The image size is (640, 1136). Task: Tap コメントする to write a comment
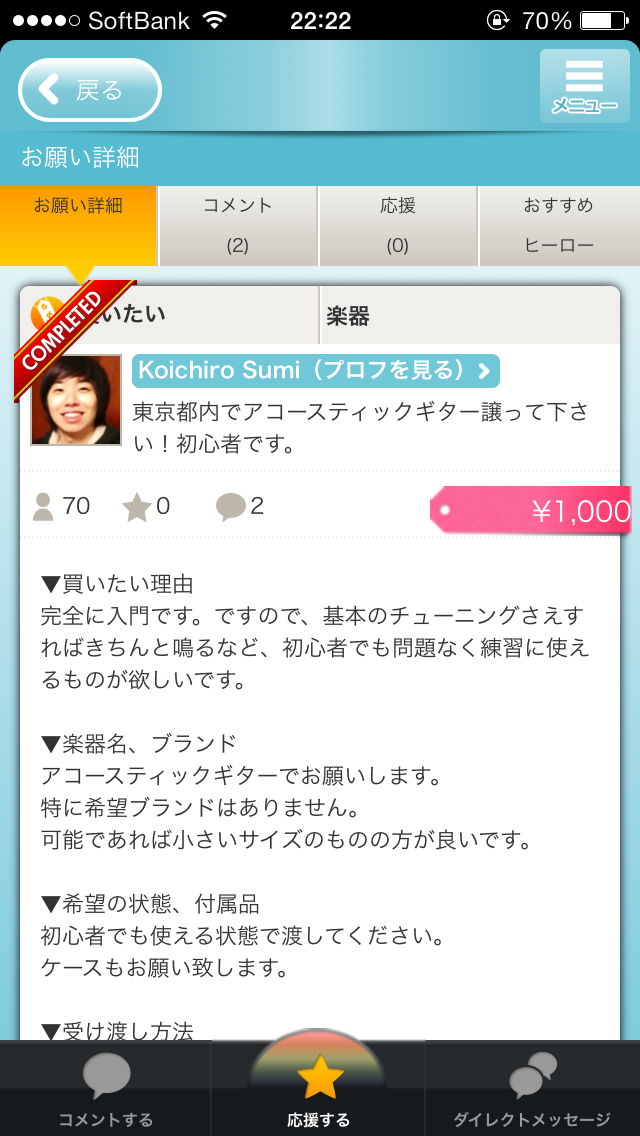pyautogui.click(x=106, y=1090)
